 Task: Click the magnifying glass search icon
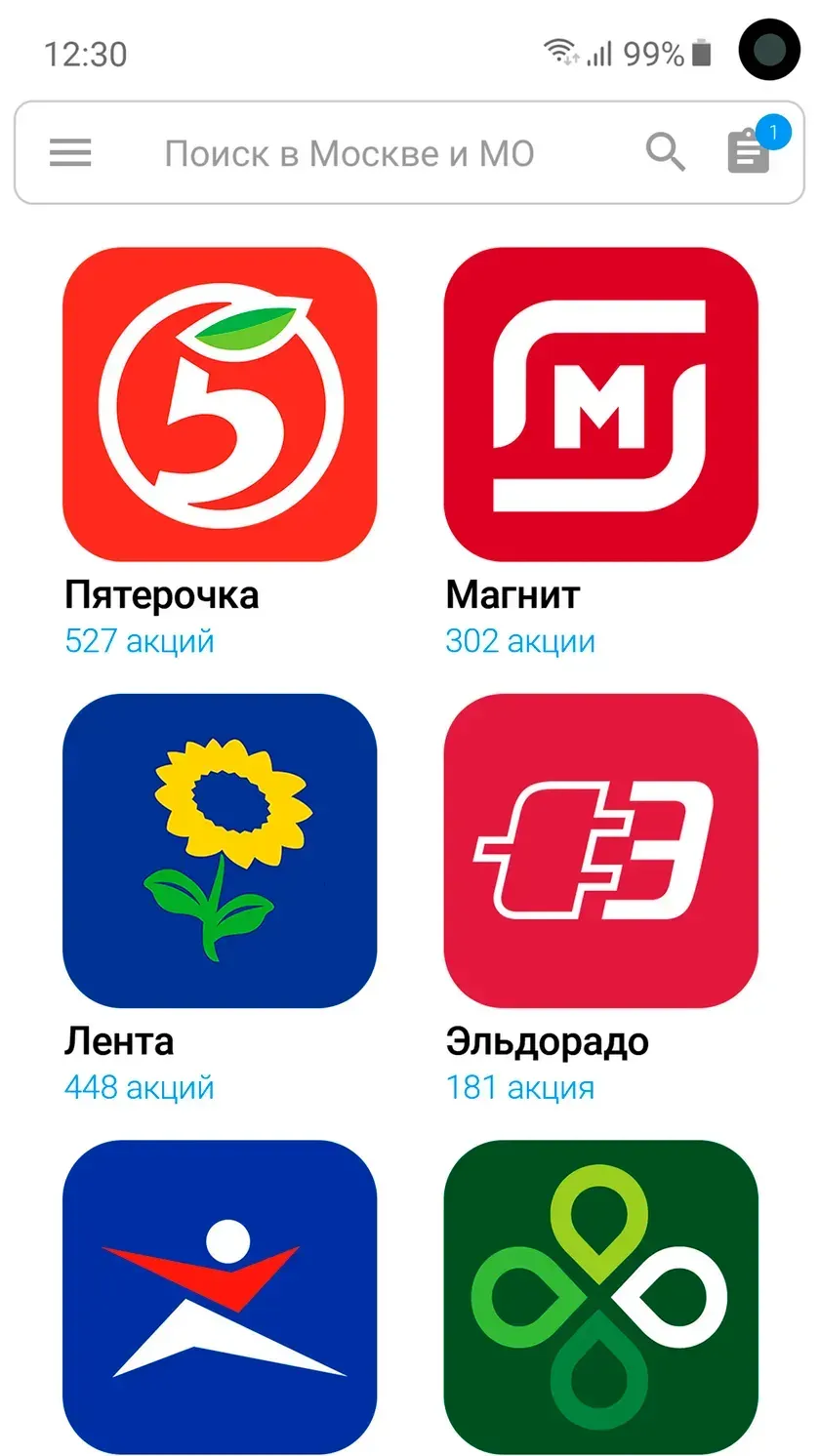pos(666,152)
